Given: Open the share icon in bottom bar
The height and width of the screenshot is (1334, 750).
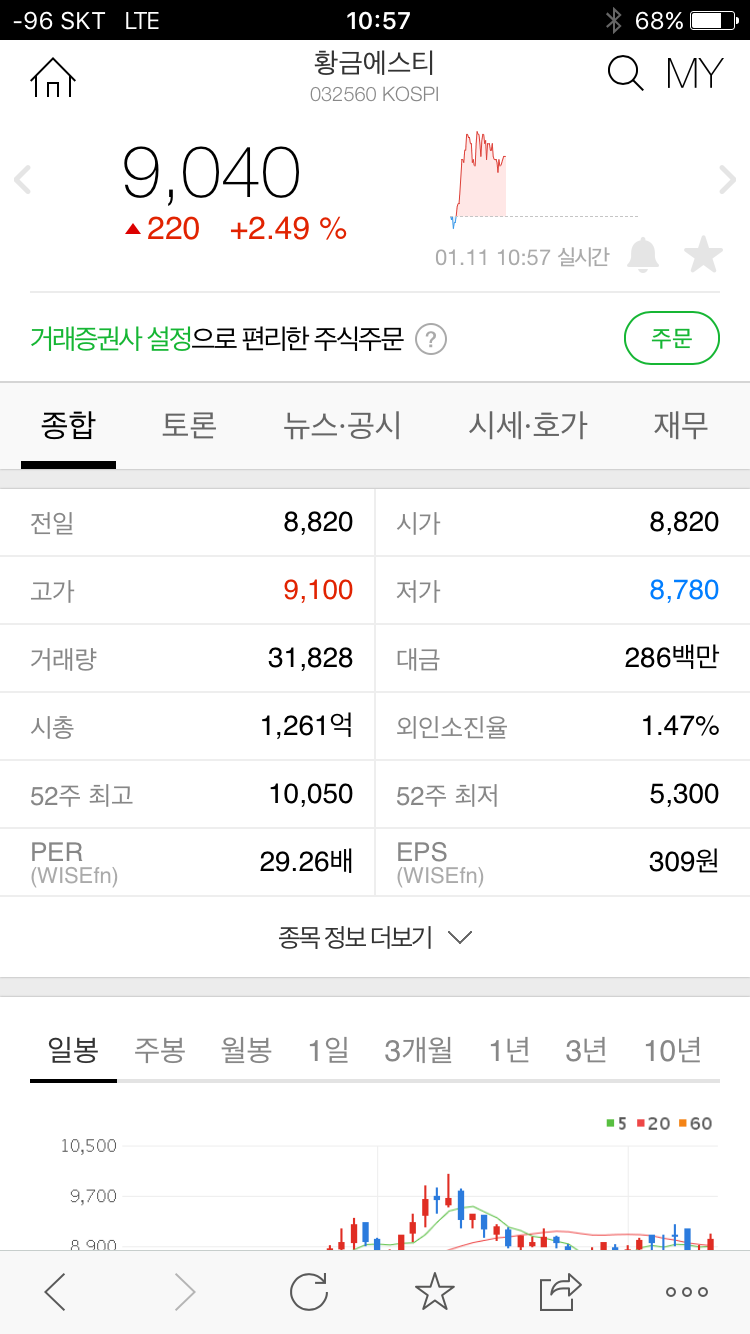Looking at the screenshot, I should pyautogui.click(x=561, y=1291).
